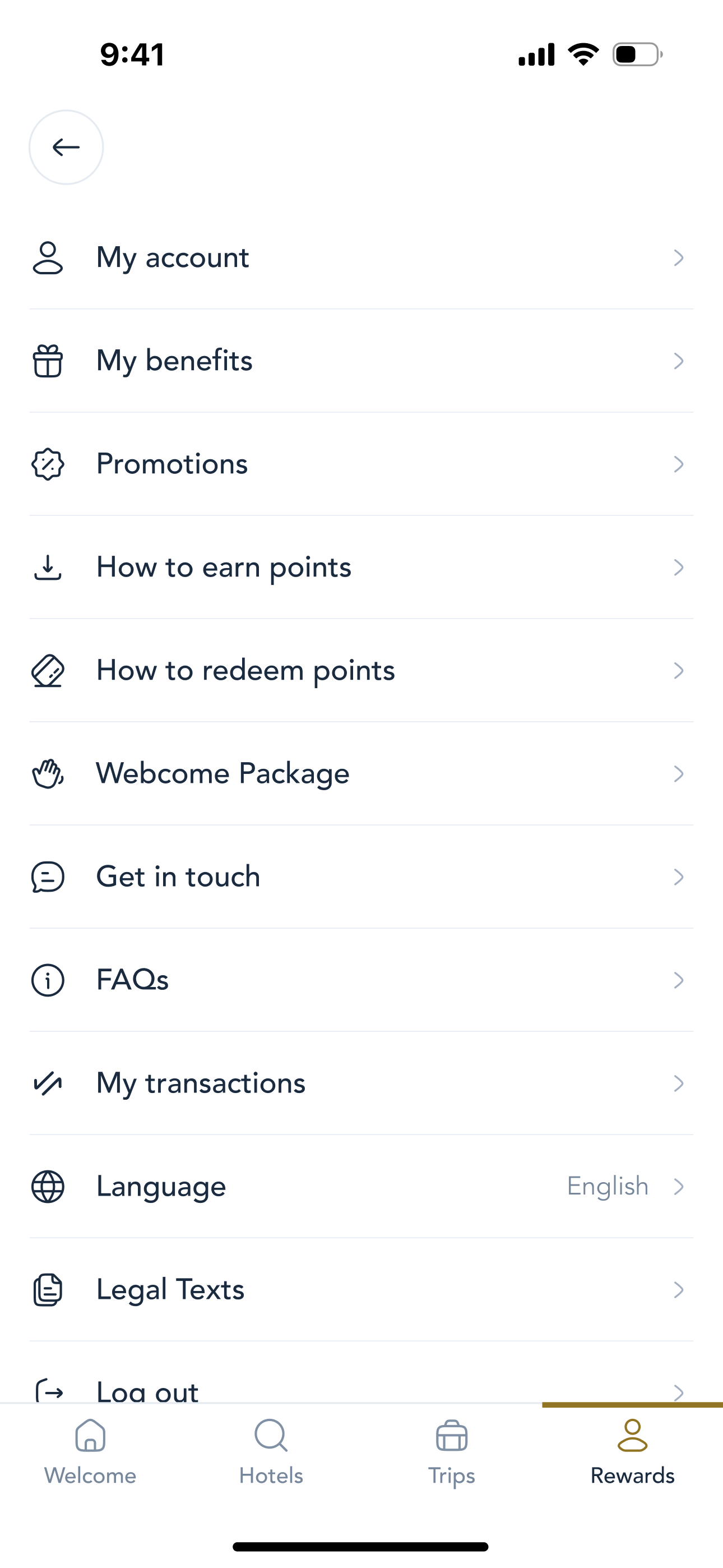
Task: Open My account
Action: coord(360,257)
